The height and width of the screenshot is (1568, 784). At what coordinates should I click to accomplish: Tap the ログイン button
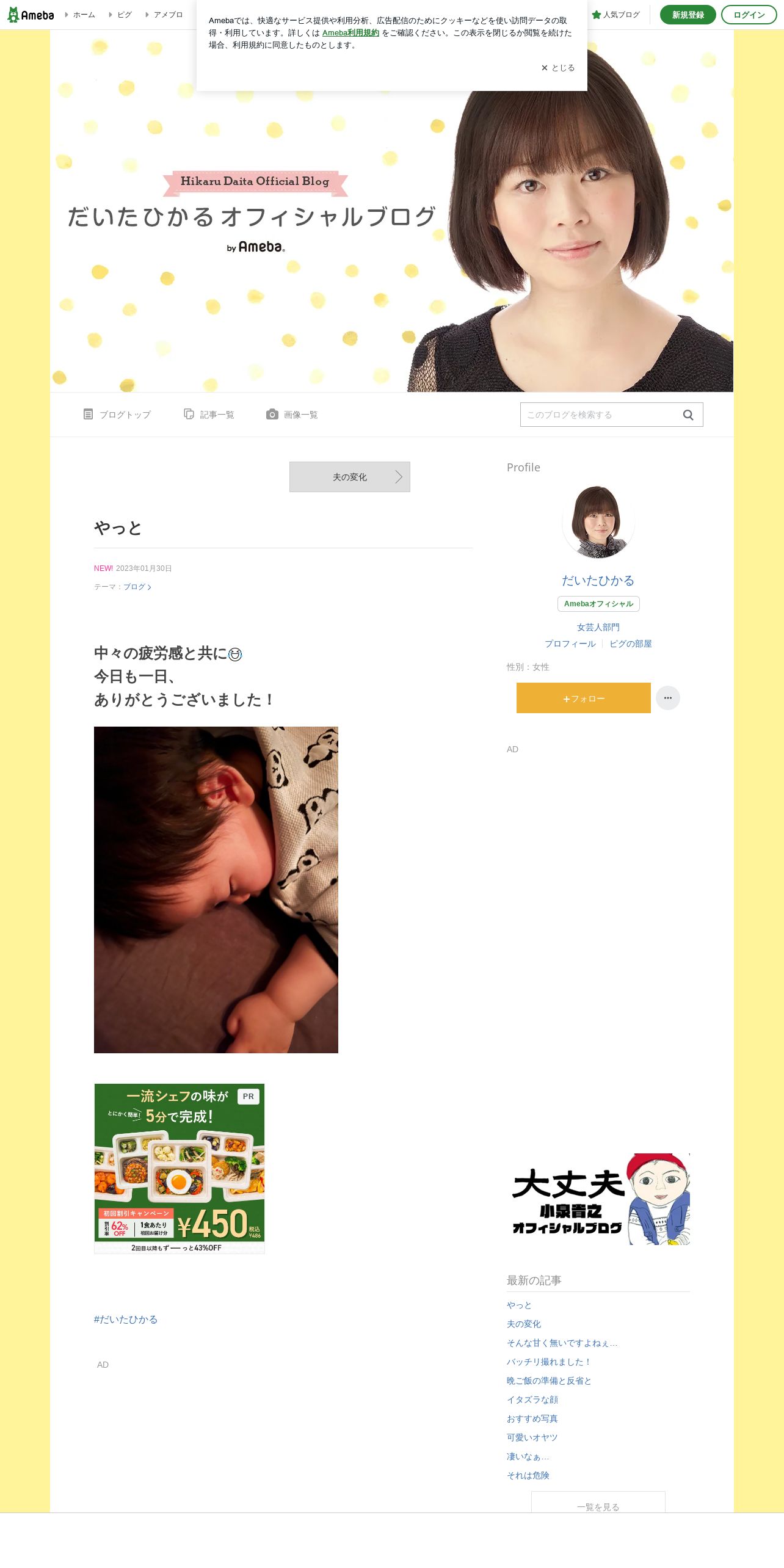(x=749, y=15)
